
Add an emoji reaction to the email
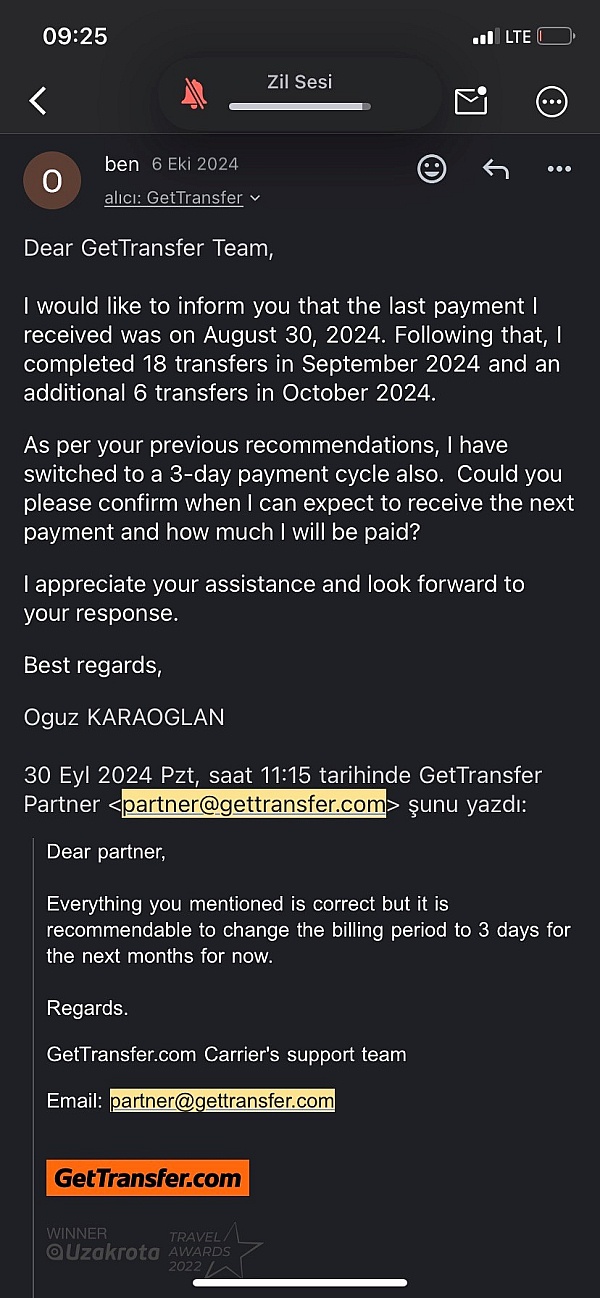[x=432, y=169]
